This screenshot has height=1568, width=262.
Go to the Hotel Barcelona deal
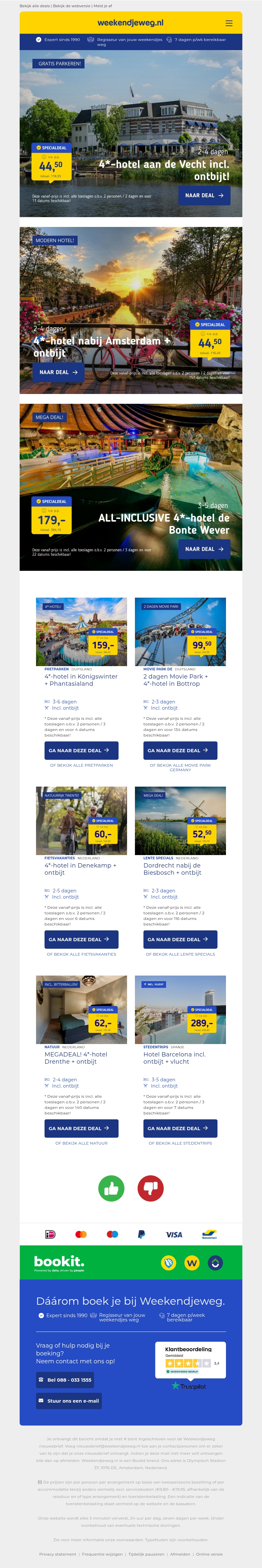[x=180, y=1128]
